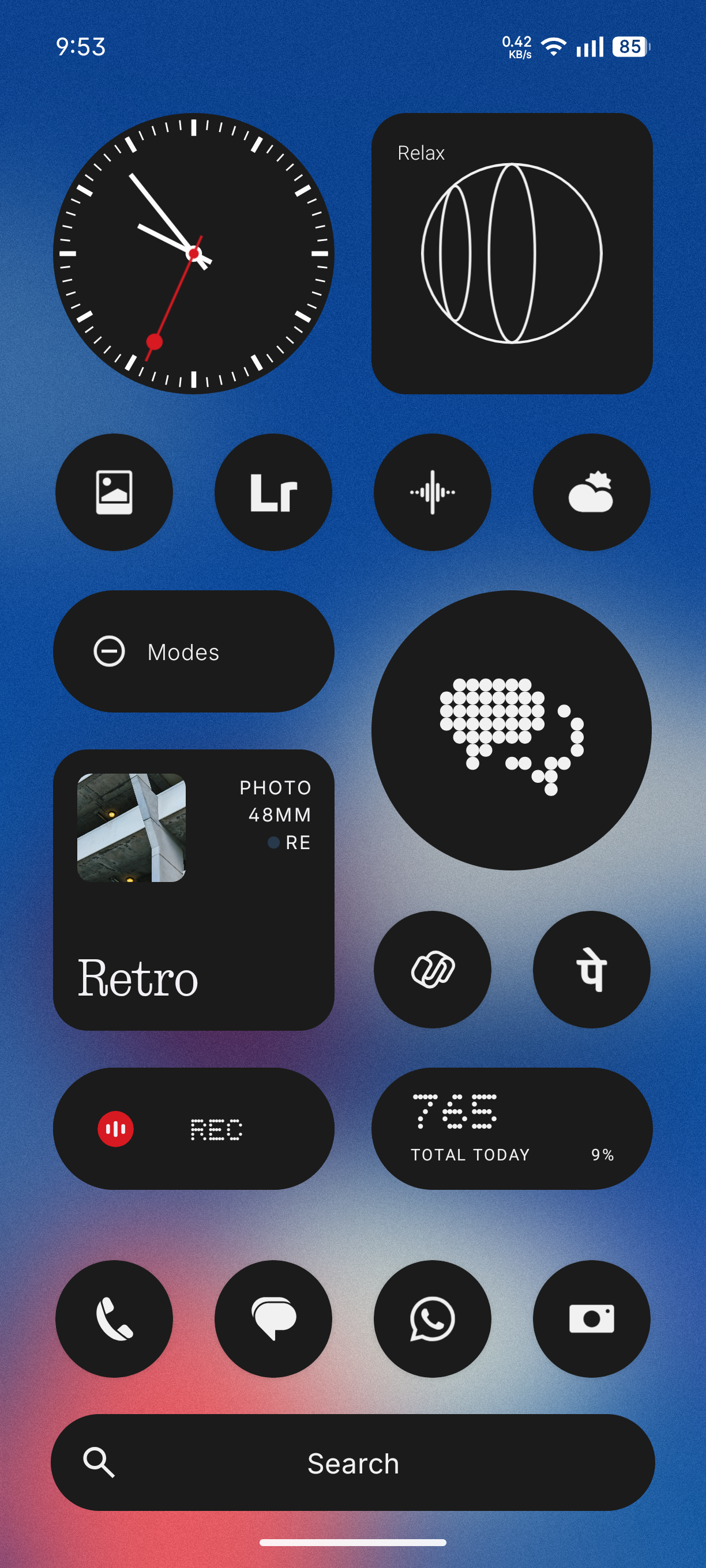Screen dimensions: 706x1568
Task: Open the Relax widget
Action: click(512, 253)
